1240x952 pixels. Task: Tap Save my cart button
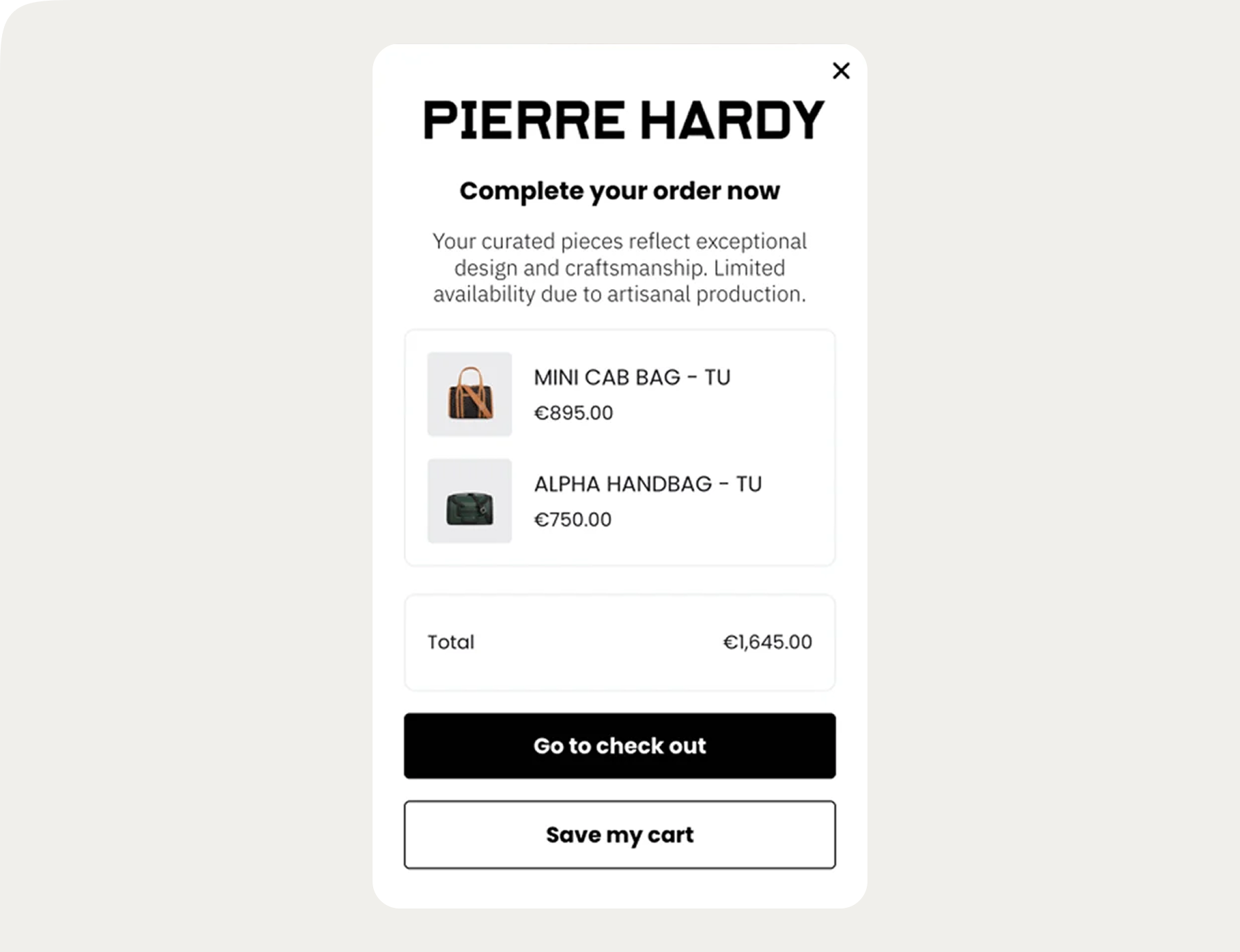pyautogui.click(x=619, y=834)
